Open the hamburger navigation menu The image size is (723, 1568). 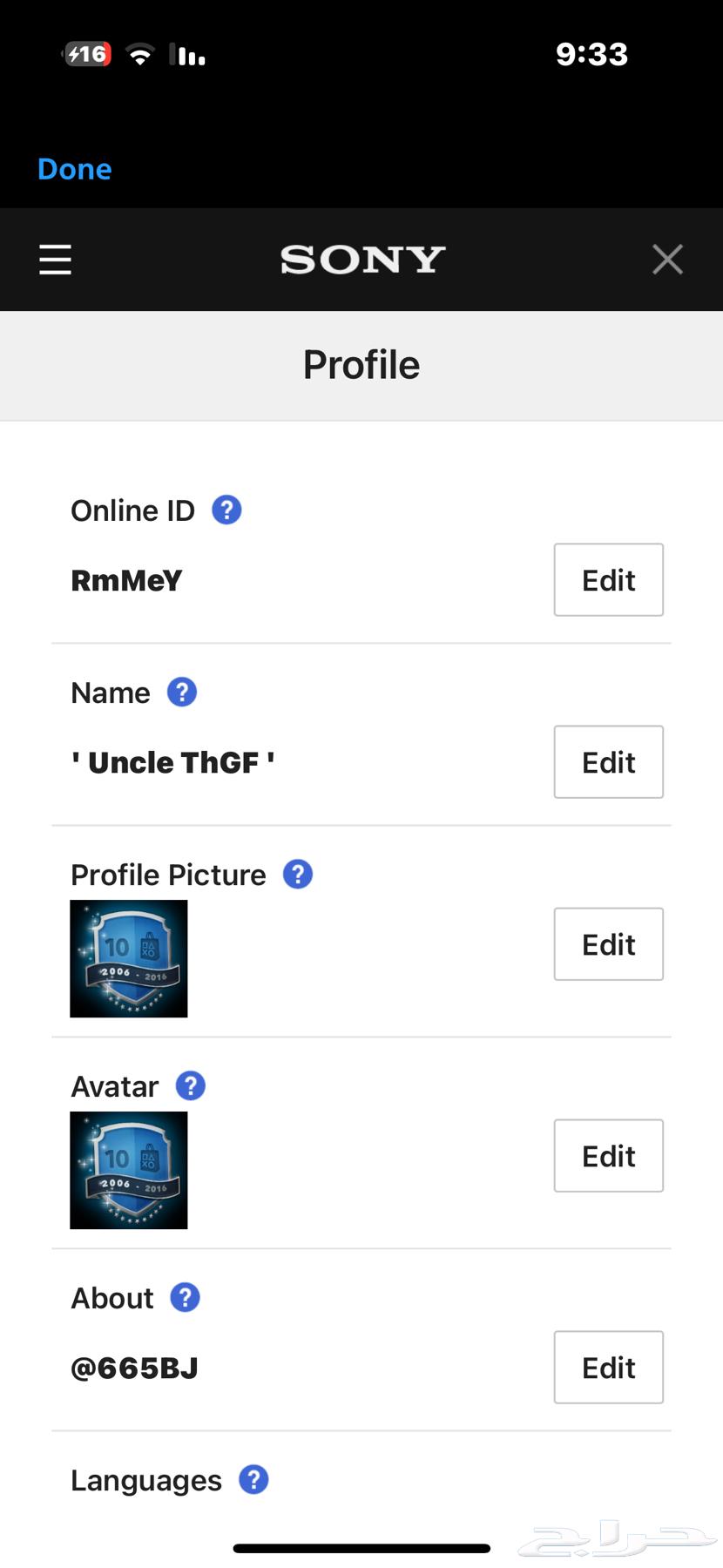click(55, 260)
